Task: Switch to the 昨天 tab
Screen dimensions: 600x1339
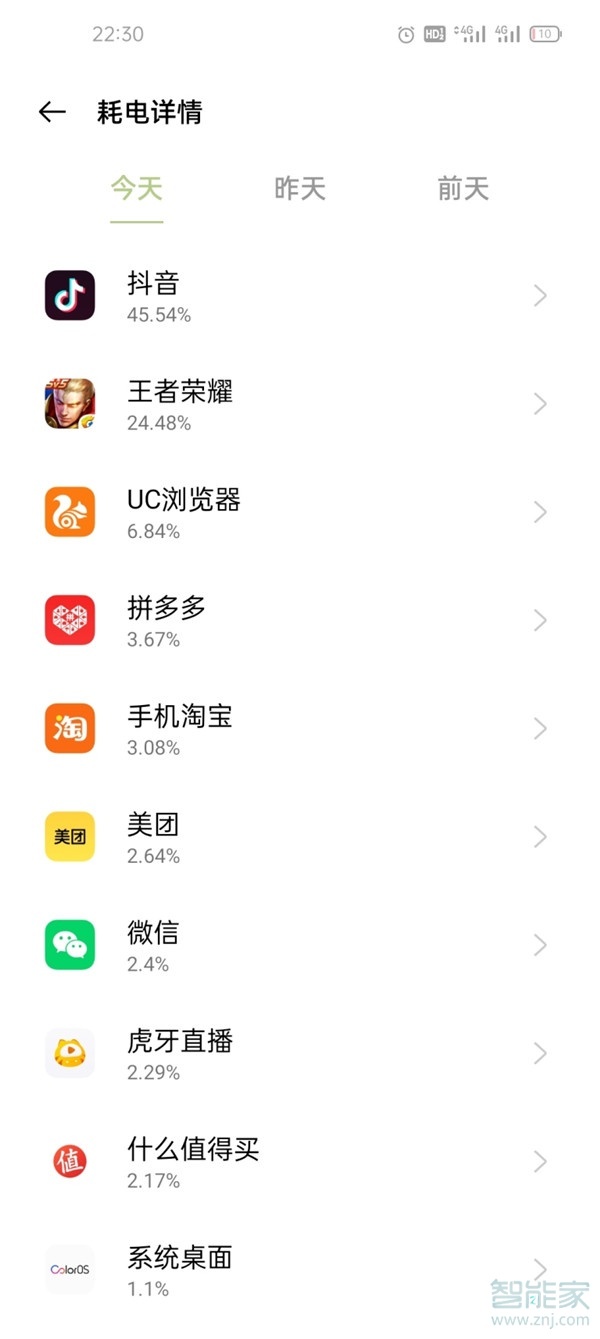Action: [300, 189]
